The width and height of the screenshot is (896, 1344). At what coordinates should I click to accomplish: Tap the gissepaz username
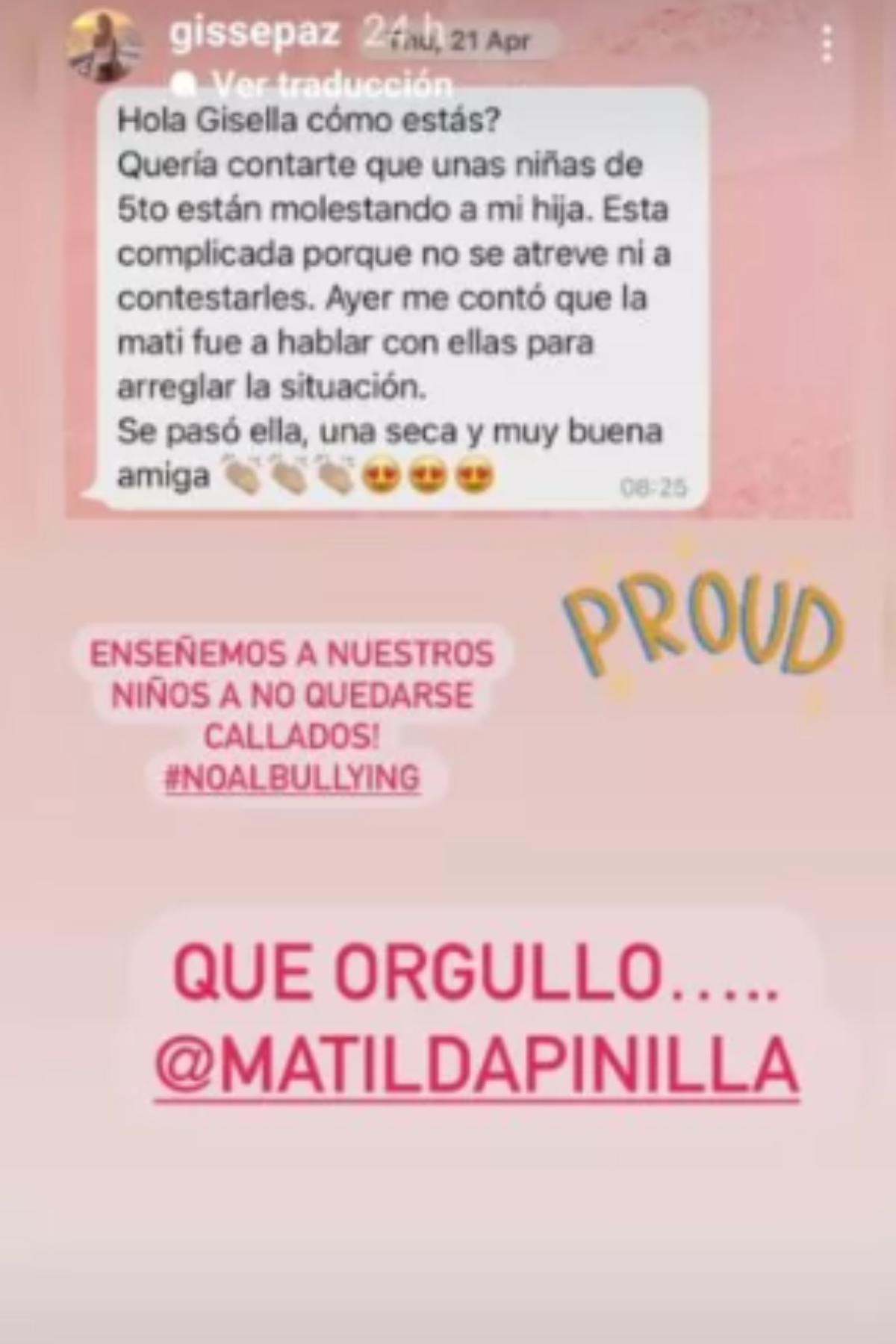point(255,33)
